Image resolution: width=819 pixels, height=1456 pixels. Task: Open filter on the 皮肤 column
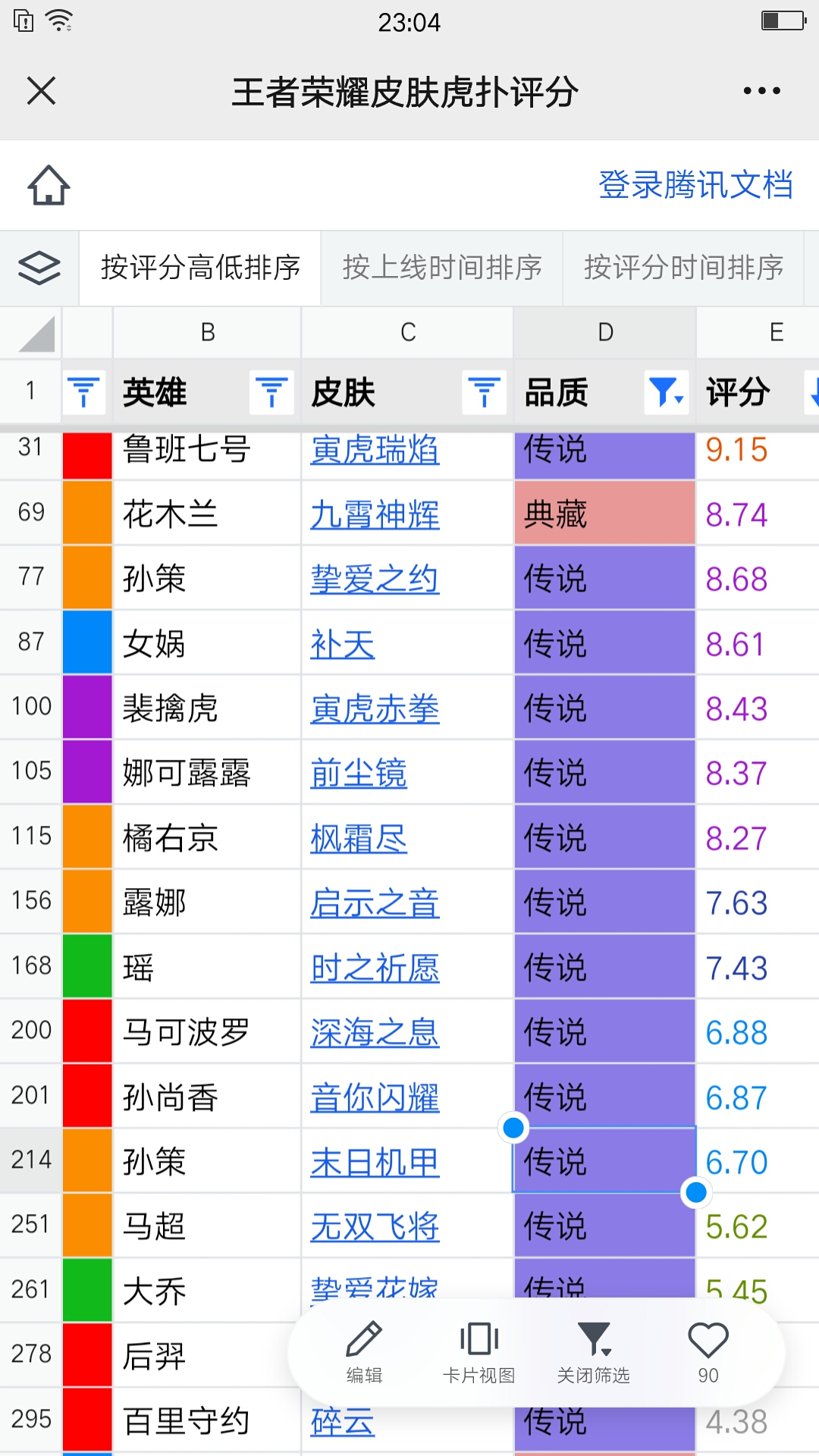coord(485,393)
